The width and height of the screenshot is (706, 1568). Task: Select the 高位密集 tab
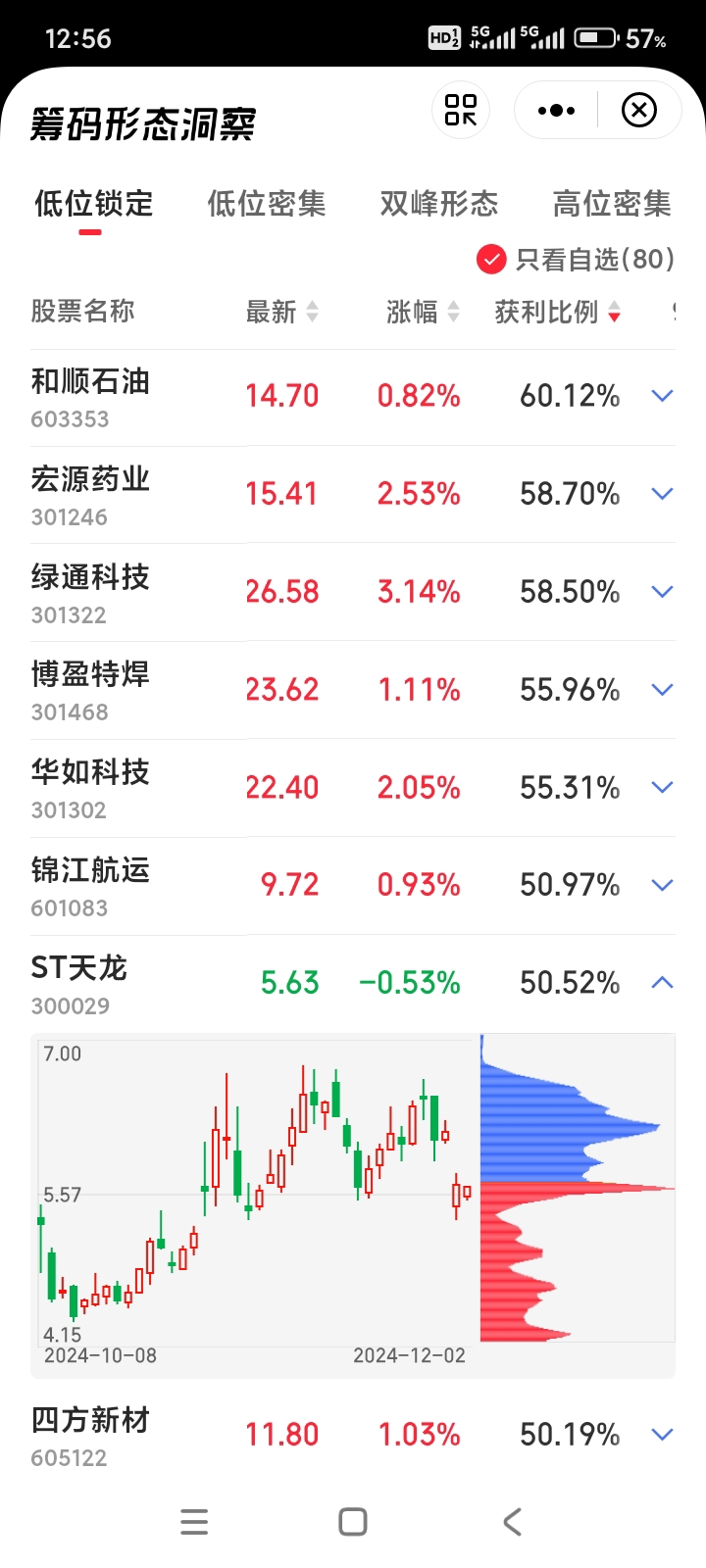(x=612, y=204)
